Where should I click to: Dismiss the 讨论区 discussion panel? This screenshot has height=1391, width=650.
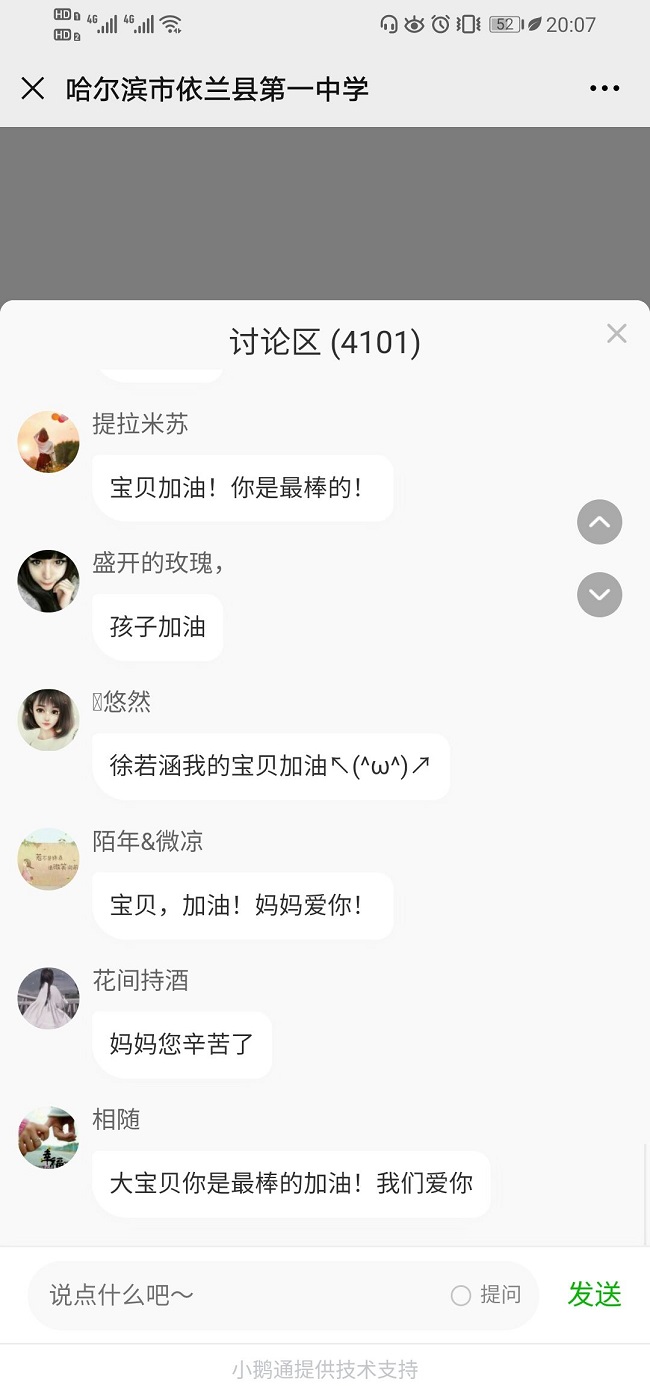pyautogui.click(x=616, y=334)
